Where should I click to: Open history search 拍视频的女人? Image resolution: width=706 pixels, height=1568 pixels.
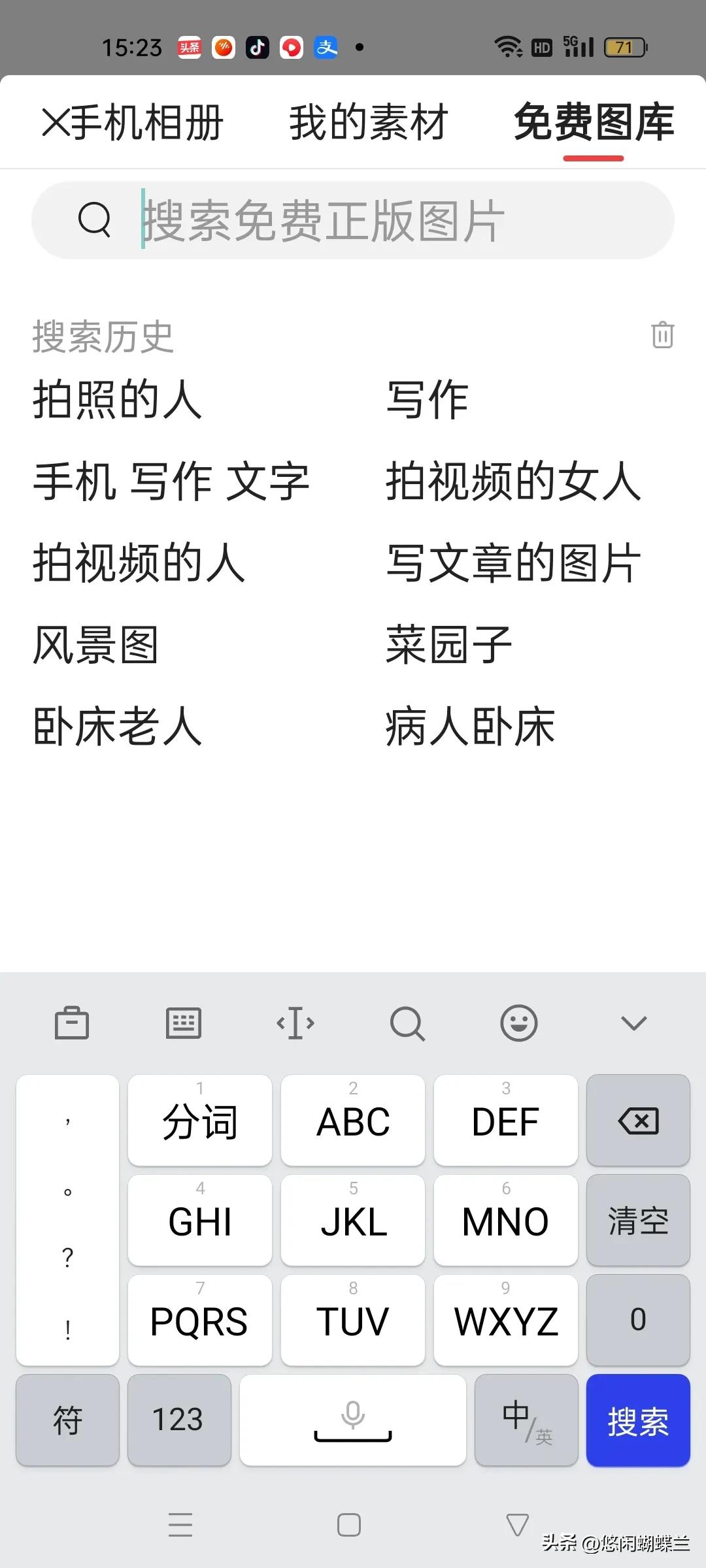513,482
